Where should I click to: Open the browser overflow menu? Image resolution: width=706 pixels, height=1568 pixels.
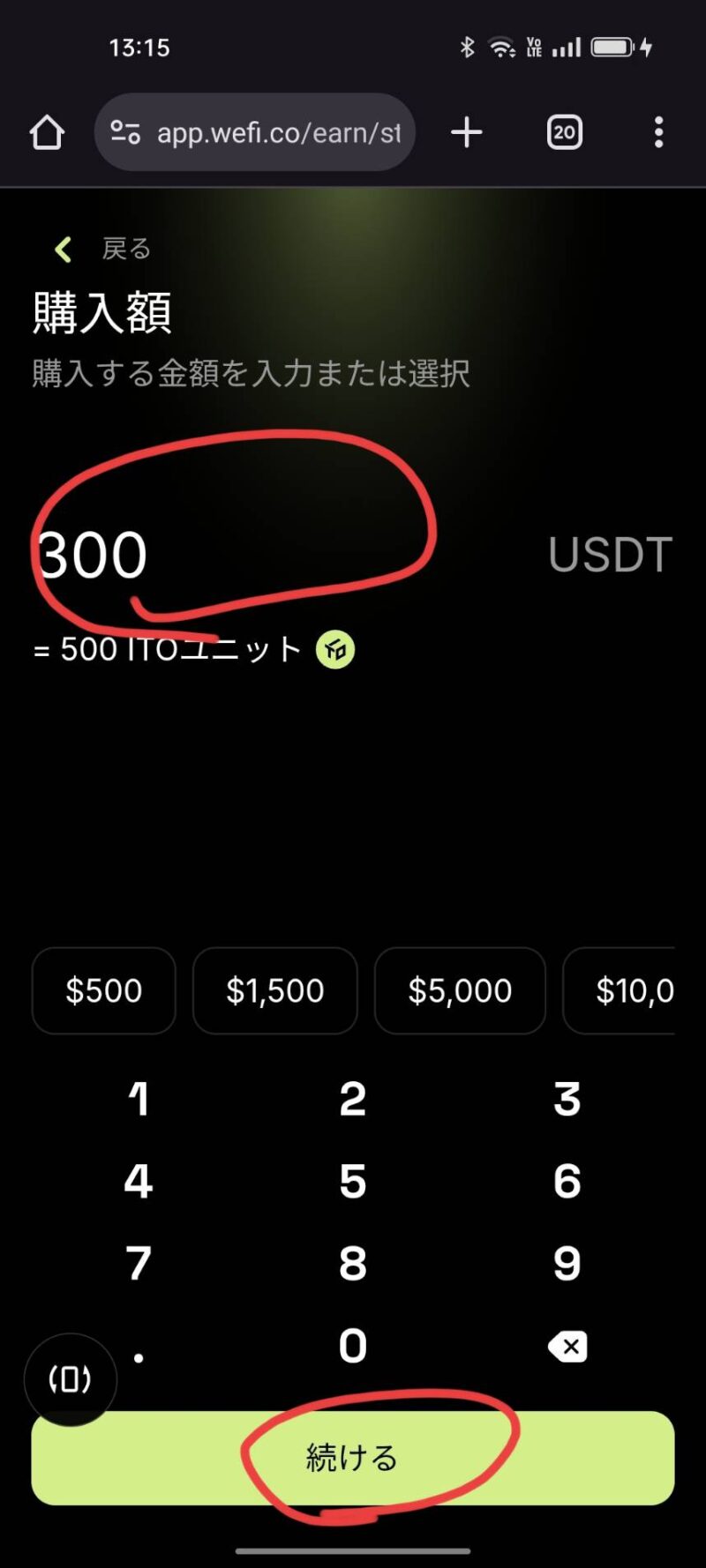tap(658, 133)
